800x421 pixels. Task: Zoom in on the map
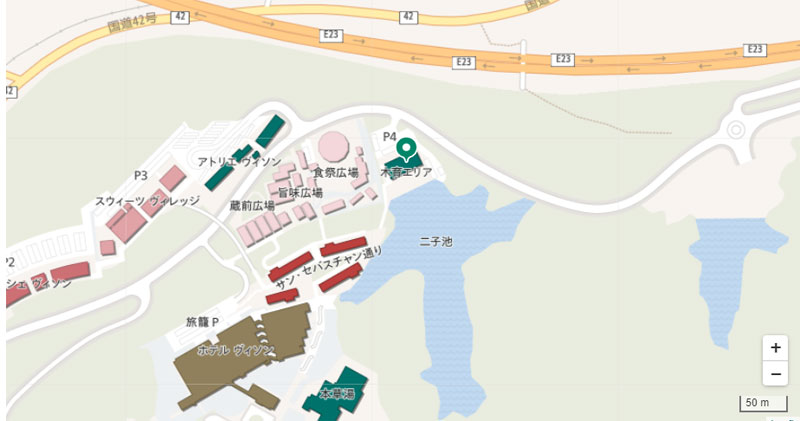[775, 348]
